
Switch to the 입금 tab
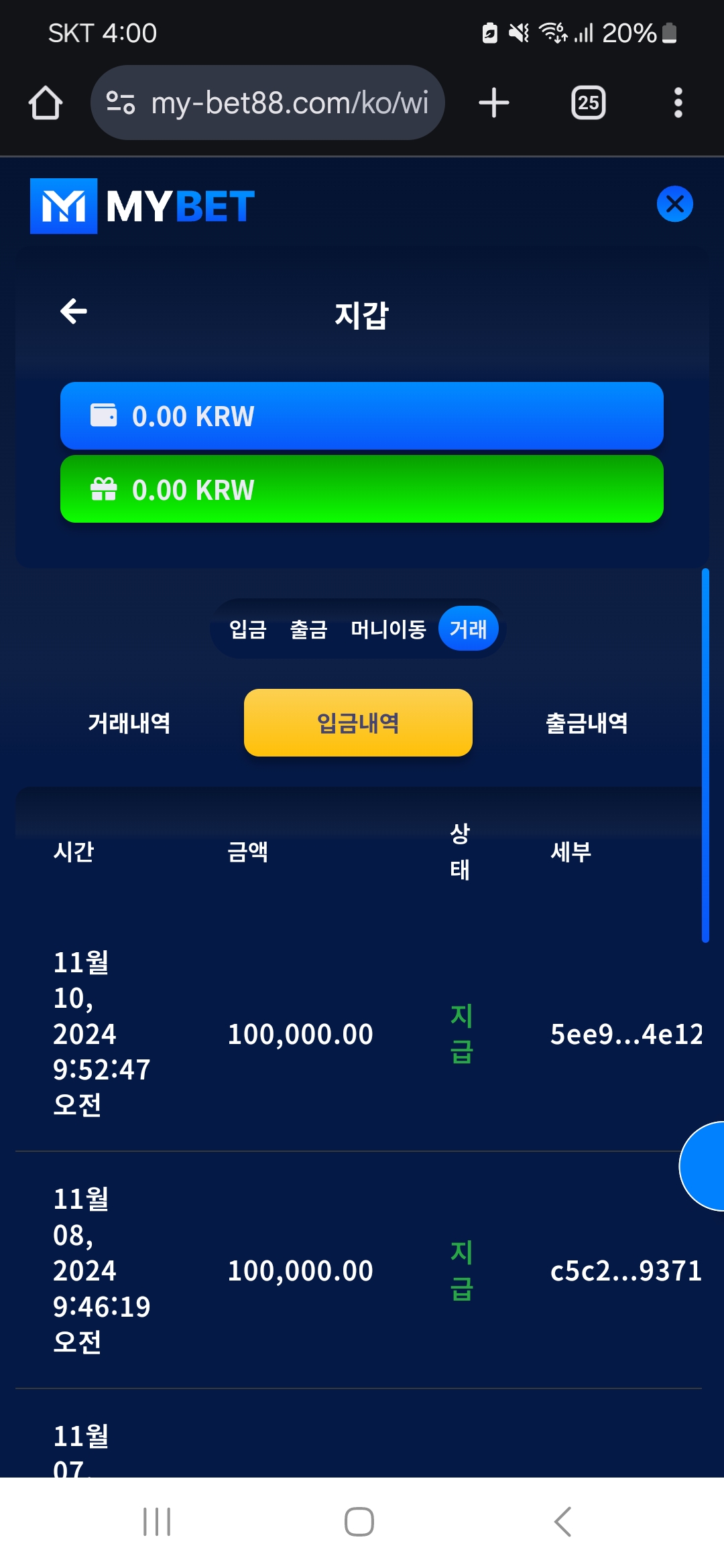[x=248, y=629]
